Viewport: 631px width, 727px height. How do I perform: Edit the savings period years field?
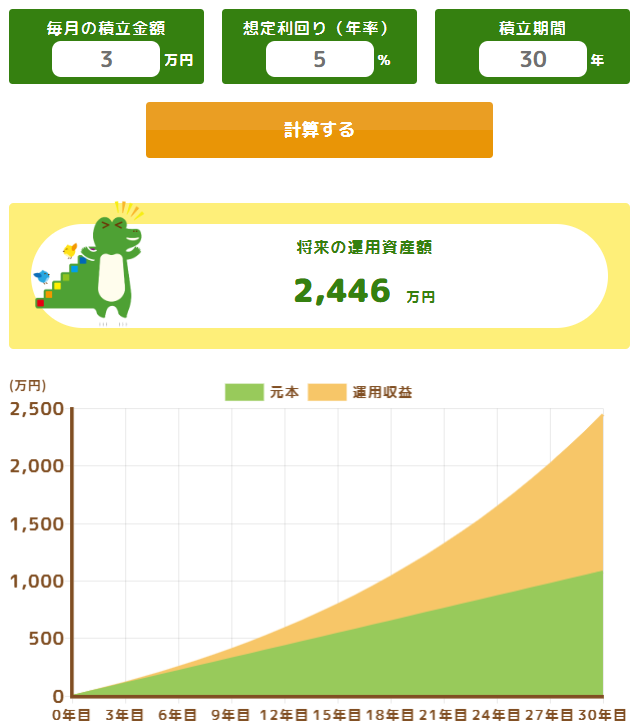click(532, 59)
